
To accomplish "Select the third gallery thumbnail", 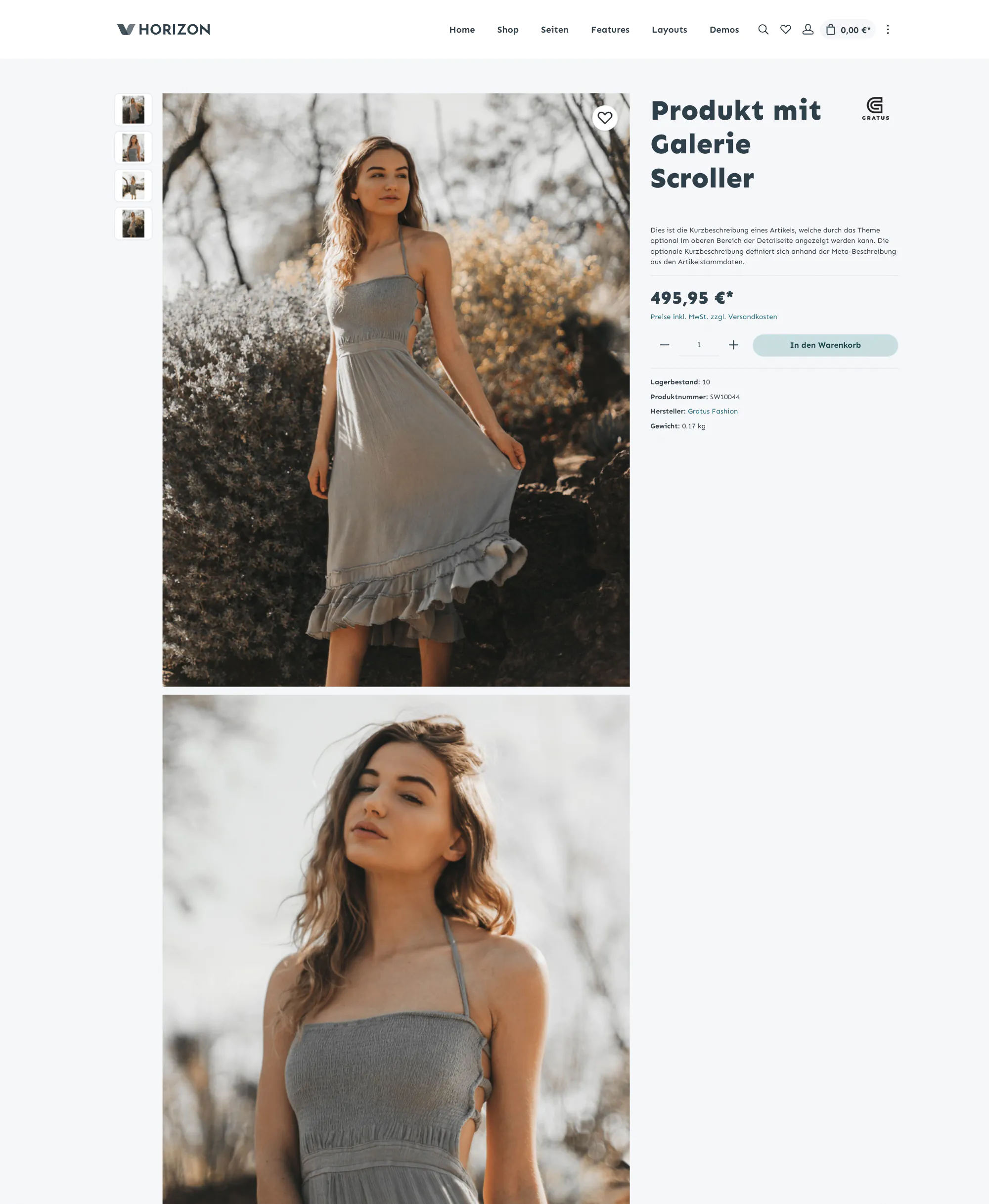I will (134, 186).
